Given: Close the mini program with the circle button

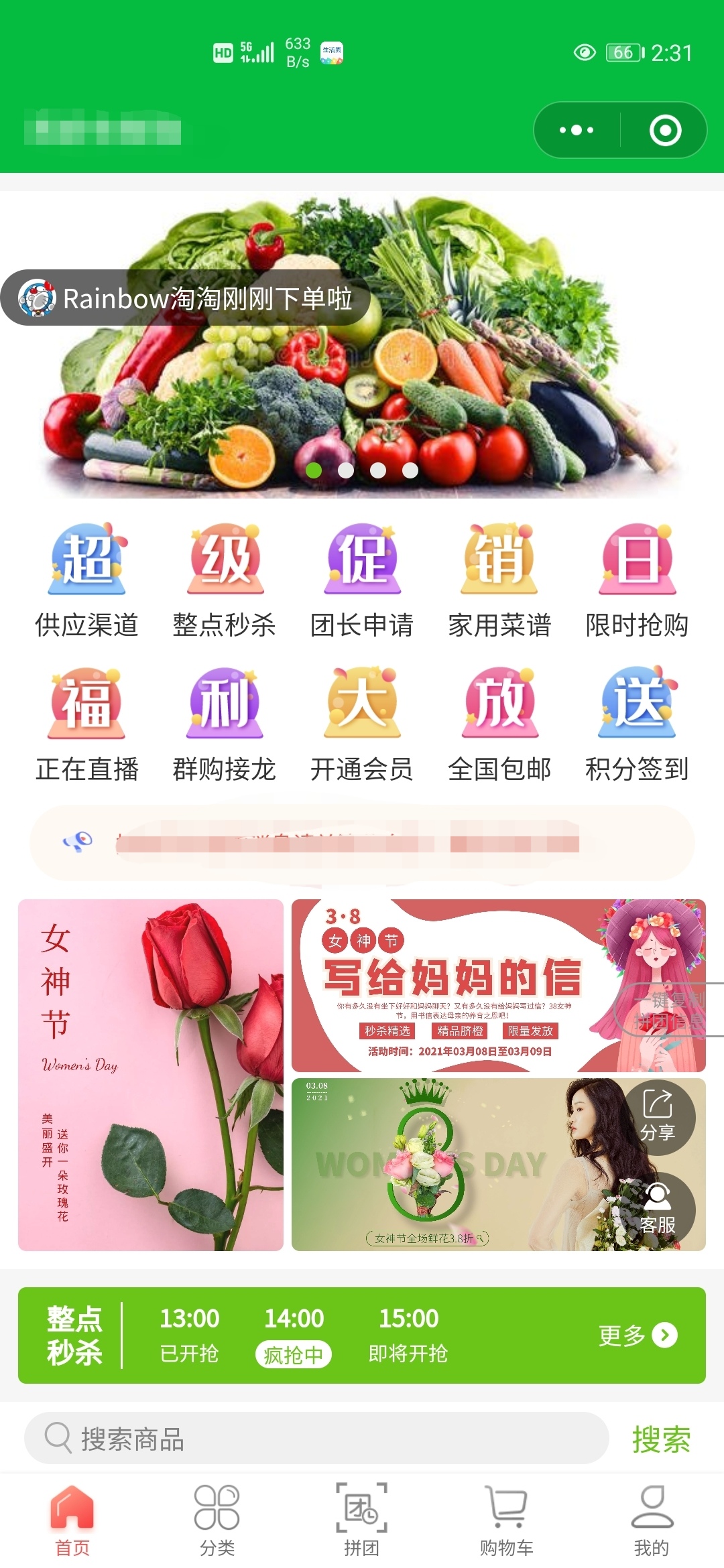Looking at the screenshot, I should pyautogui.click(x=665, y=130).
